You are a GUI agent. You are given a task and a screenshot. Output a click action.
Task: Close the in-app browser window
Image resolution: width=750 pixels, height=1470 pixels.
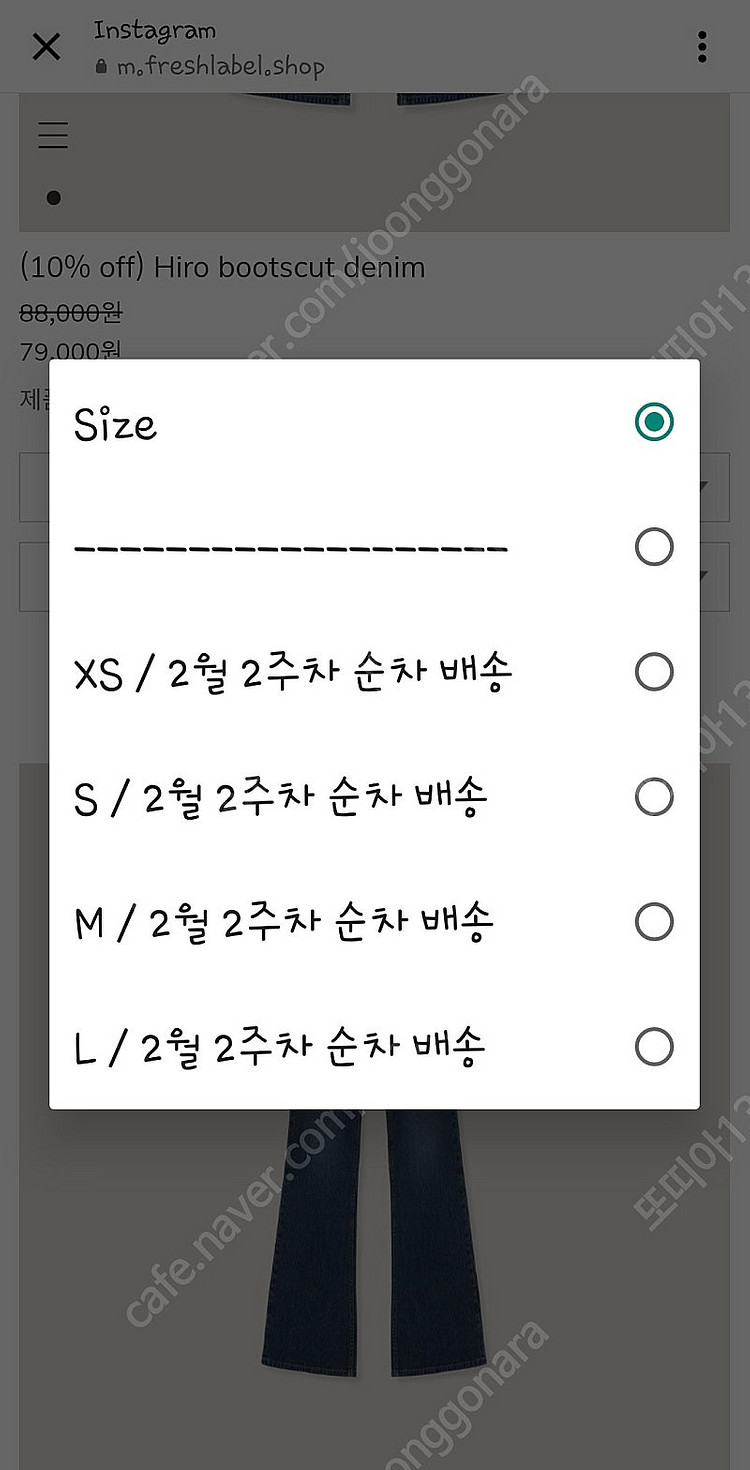(46, 46)
